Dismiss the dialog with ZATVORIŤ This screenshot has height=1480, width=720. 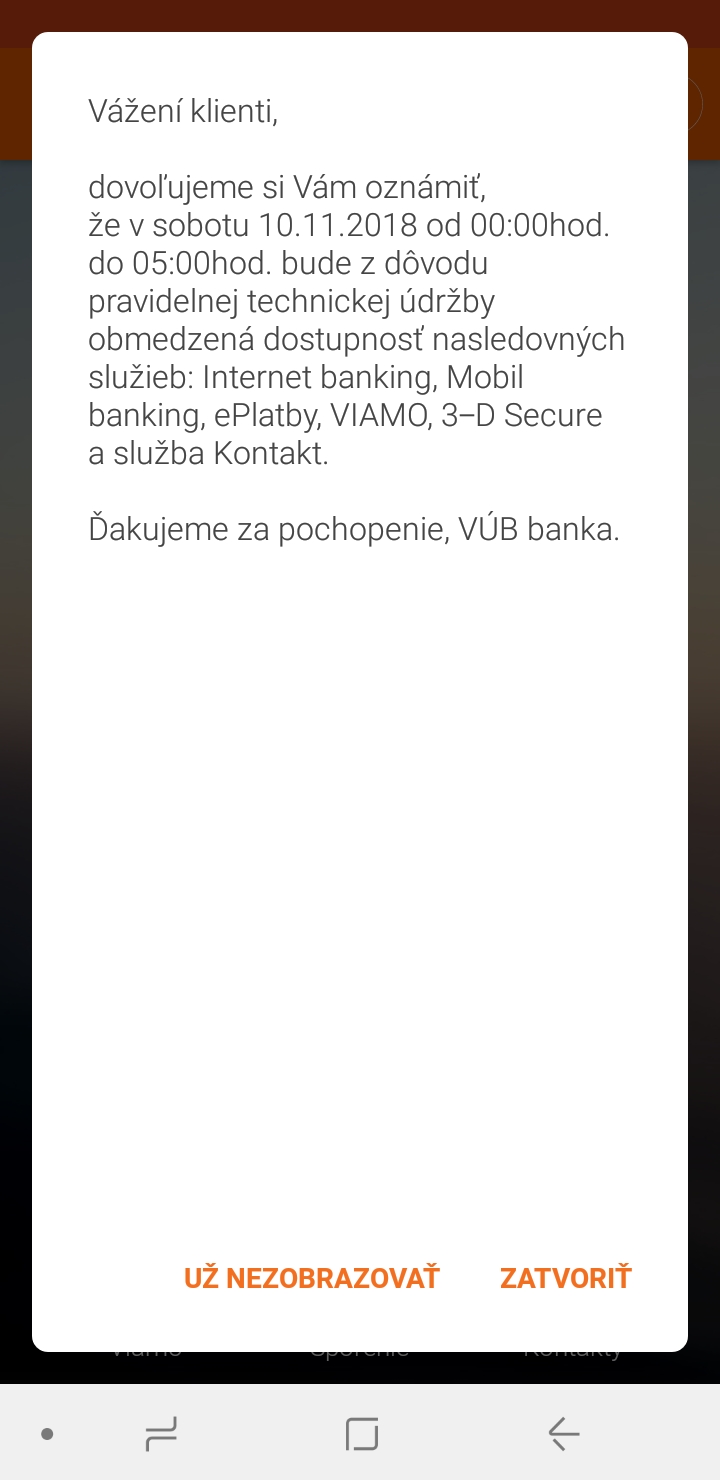point(565,1278)
